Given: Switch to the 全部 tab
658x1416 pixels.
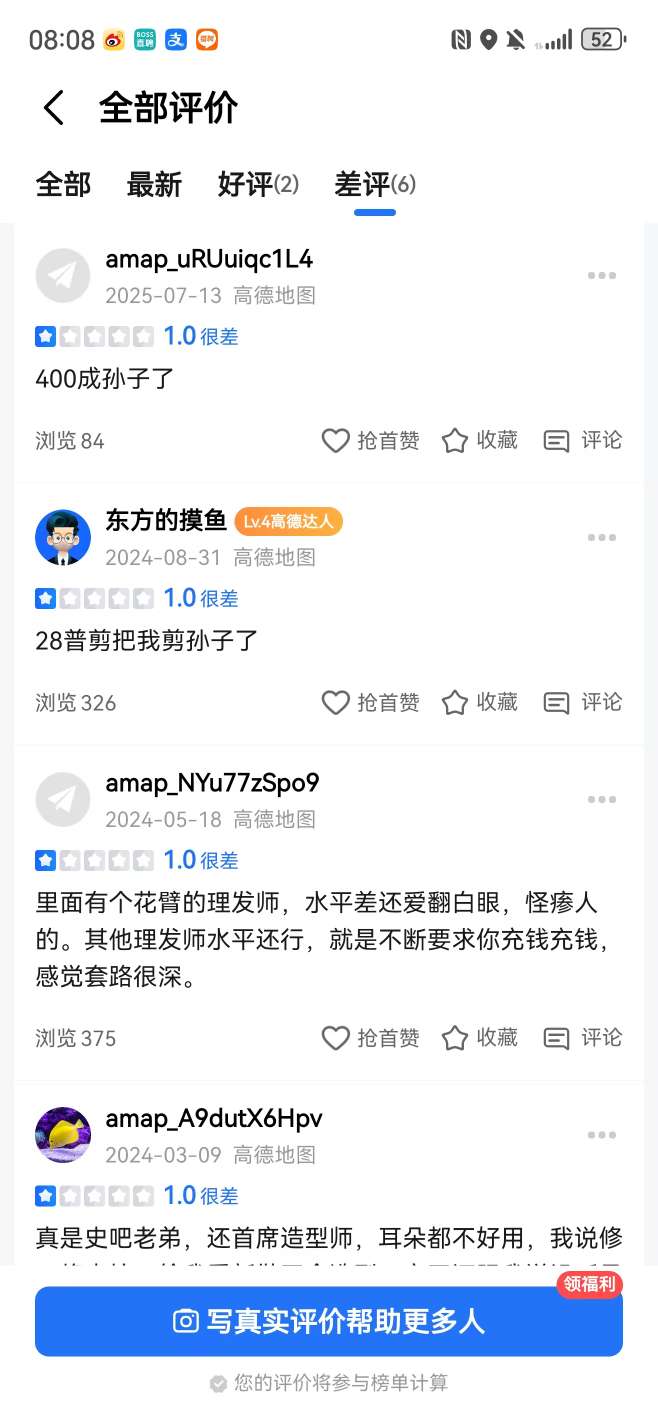Looking at the screenshot, I should pos(63,184).
